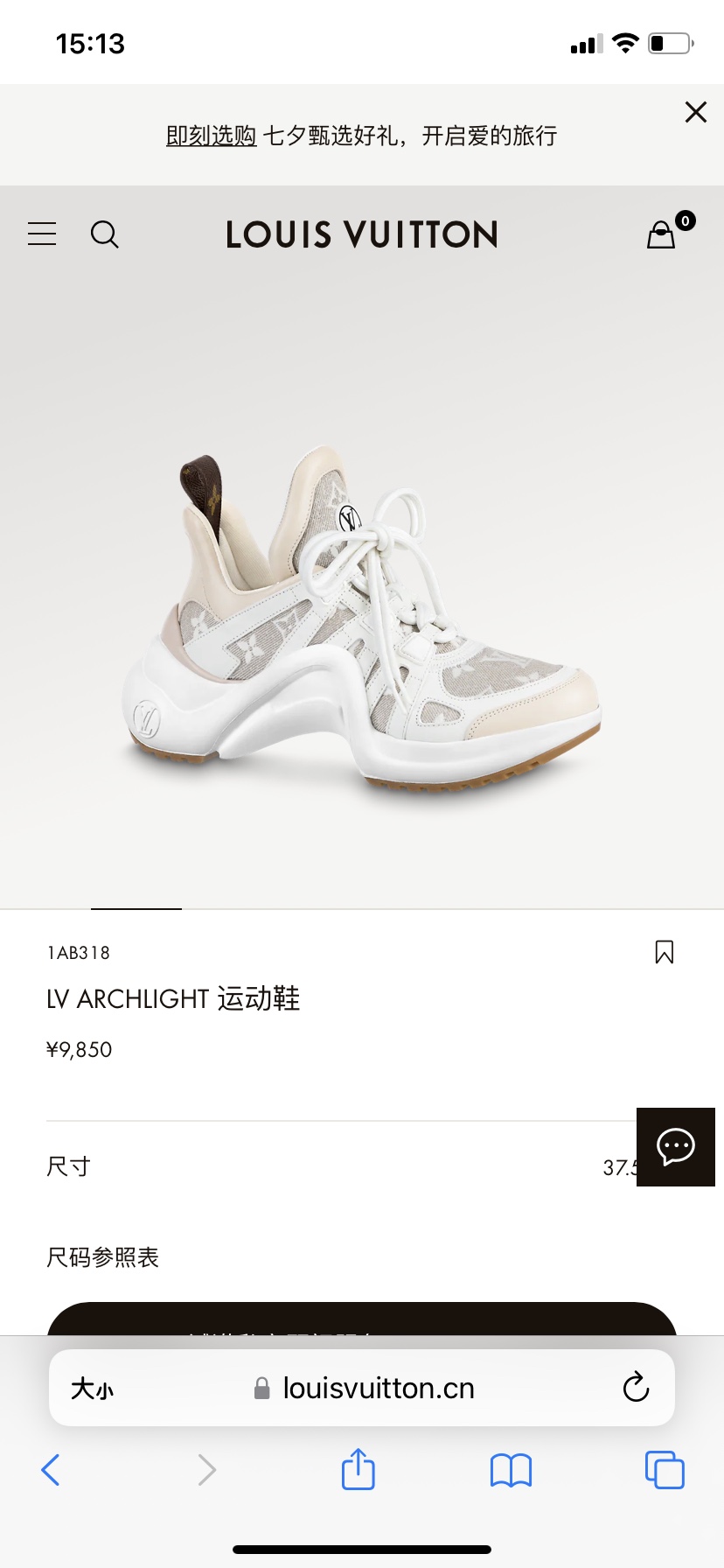This screenshot has height=1568, width=724.
Task: View the shopping bag
Action: pyautogui.click(x=662, y=234)
